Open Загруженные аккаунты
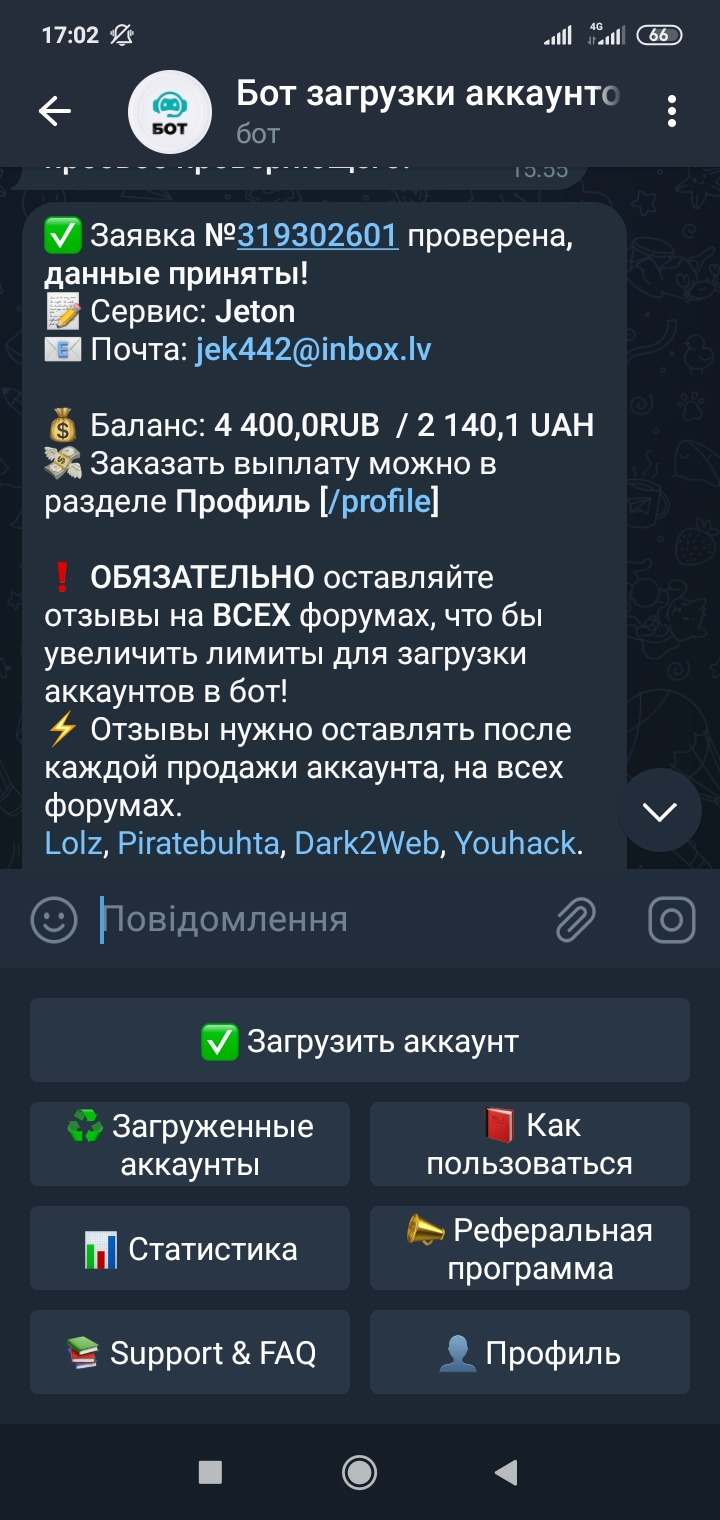Image resolution: width=720 pixels, height=1520 pixels. point(190,1145)
